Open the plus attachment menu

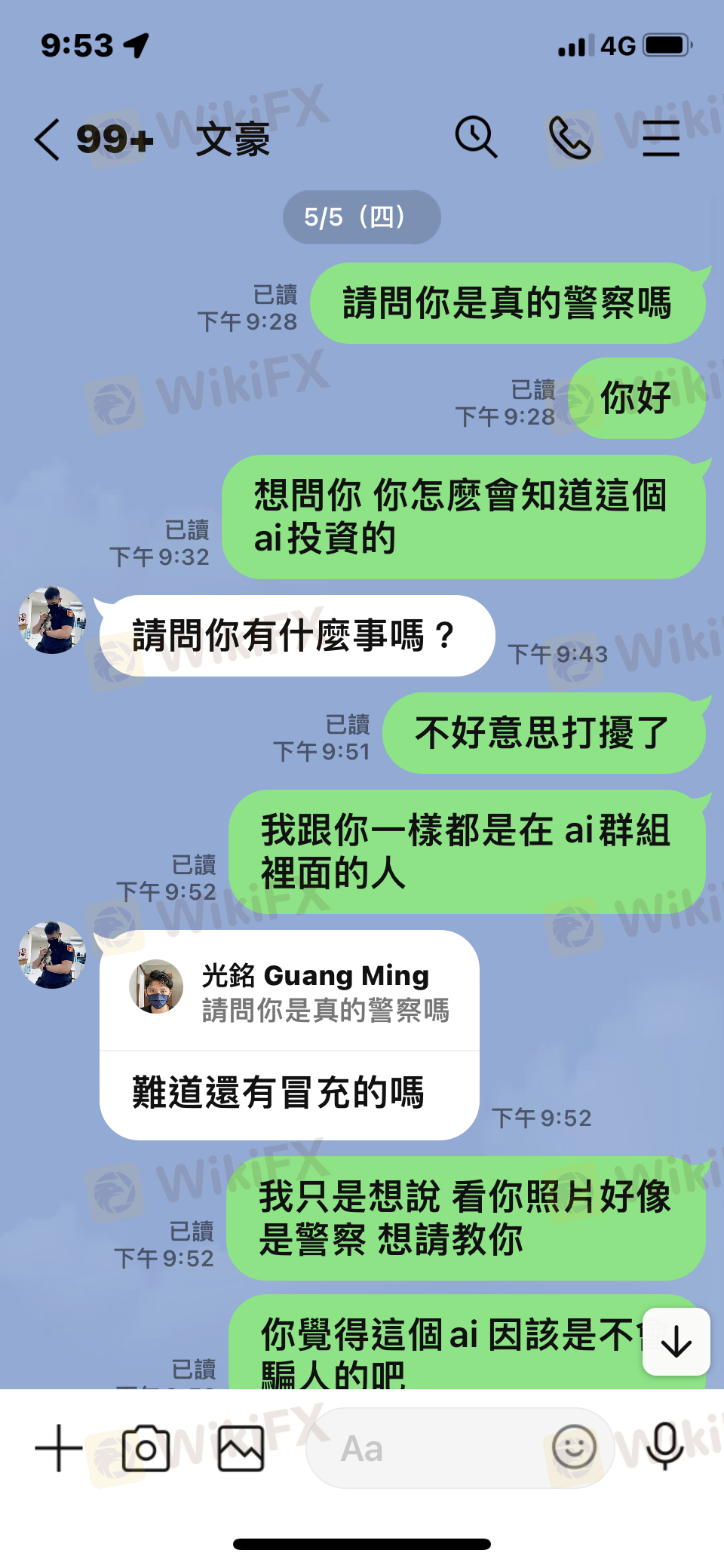point(58,1447)
